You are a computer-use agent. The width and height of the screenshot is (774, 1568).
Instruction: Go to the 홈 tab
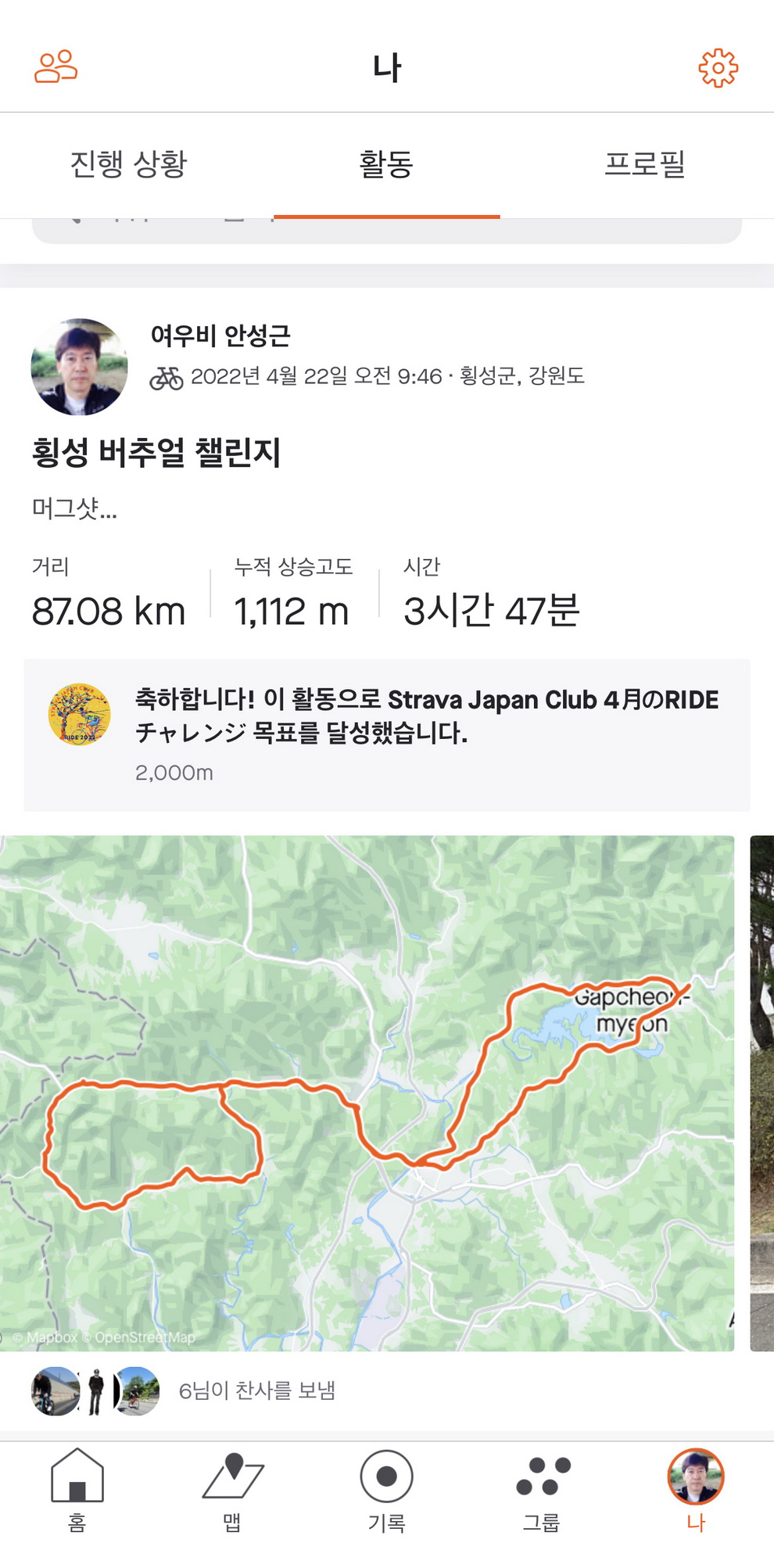click(x=77, y=1489)
